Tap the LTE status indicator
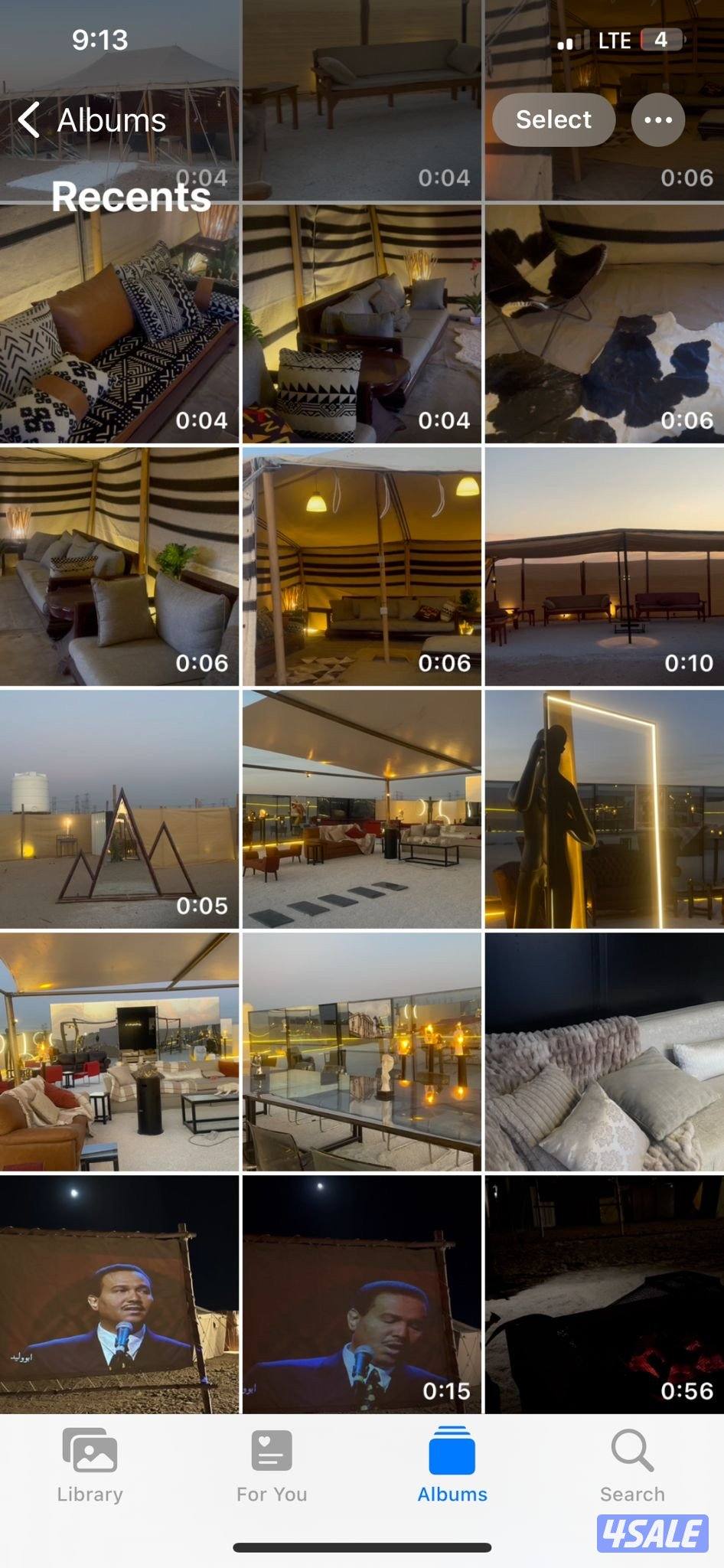Image resolution: width=724 pixels, height=1568 pixels. coord(615,40)
